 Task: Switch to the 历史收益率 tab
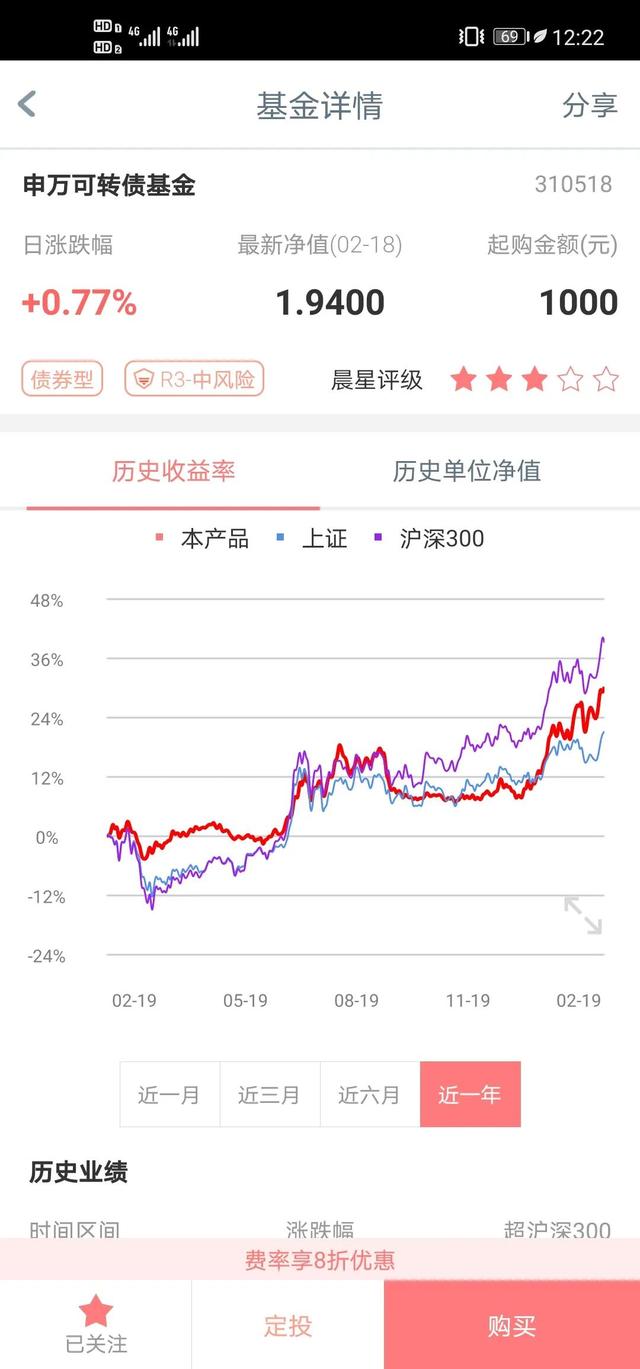click(173, 472)
